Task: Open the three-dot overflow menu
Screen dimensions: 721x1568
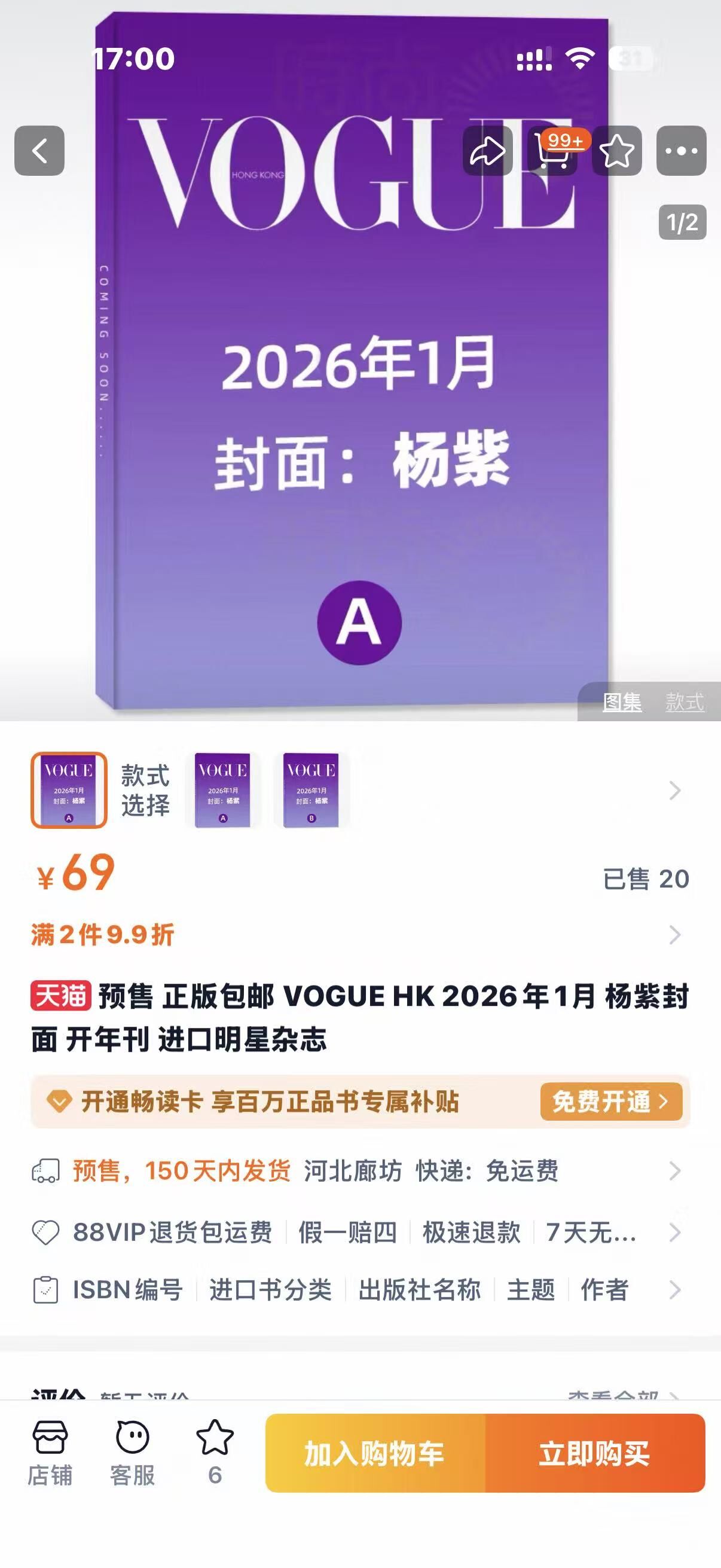Action: click(681, 151)
